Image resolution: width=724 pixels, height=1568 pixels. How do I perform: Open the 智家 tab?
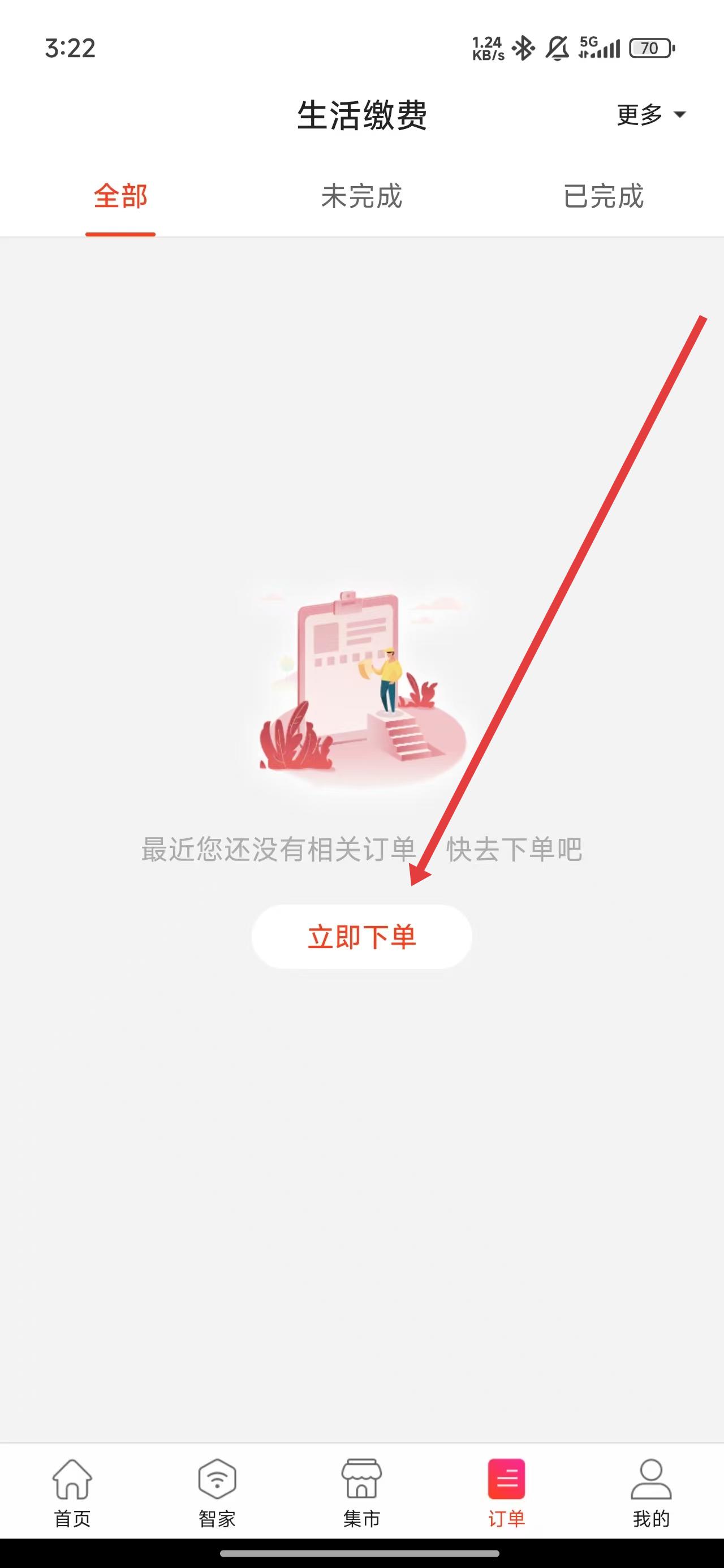217,1493
